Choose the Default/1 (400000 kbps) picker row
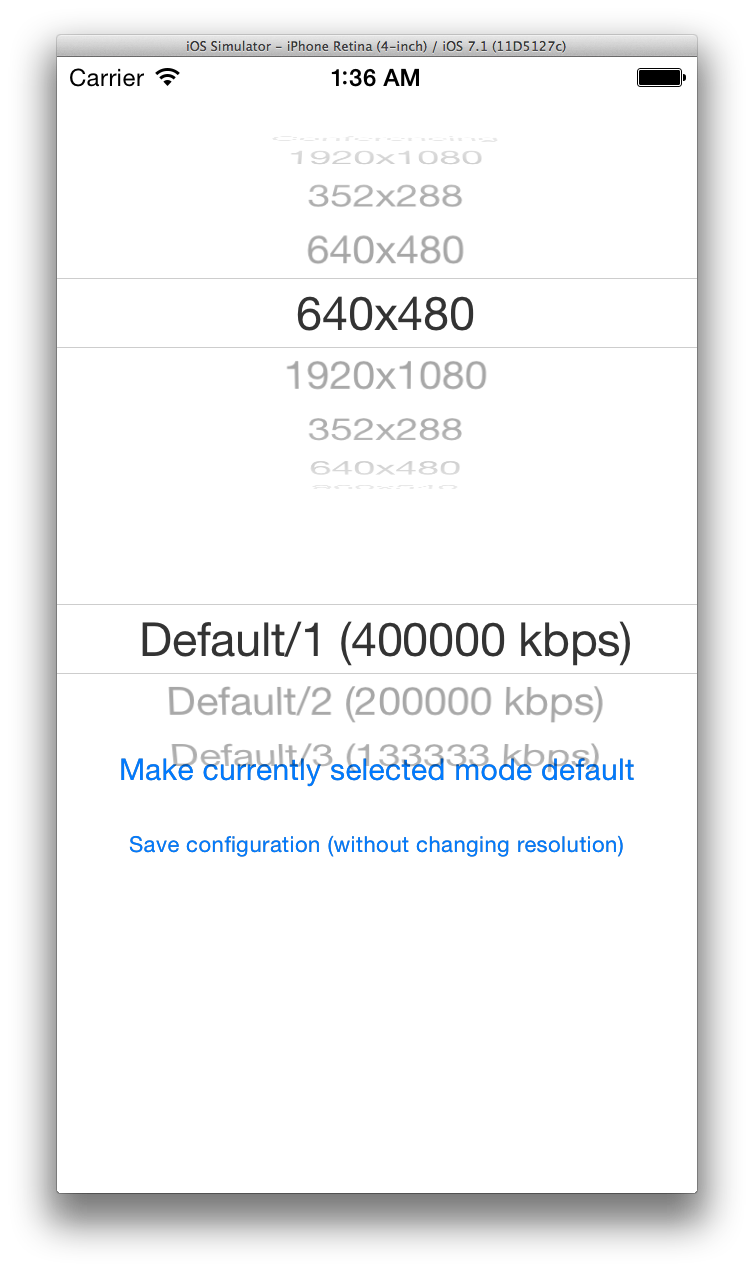 377,639
